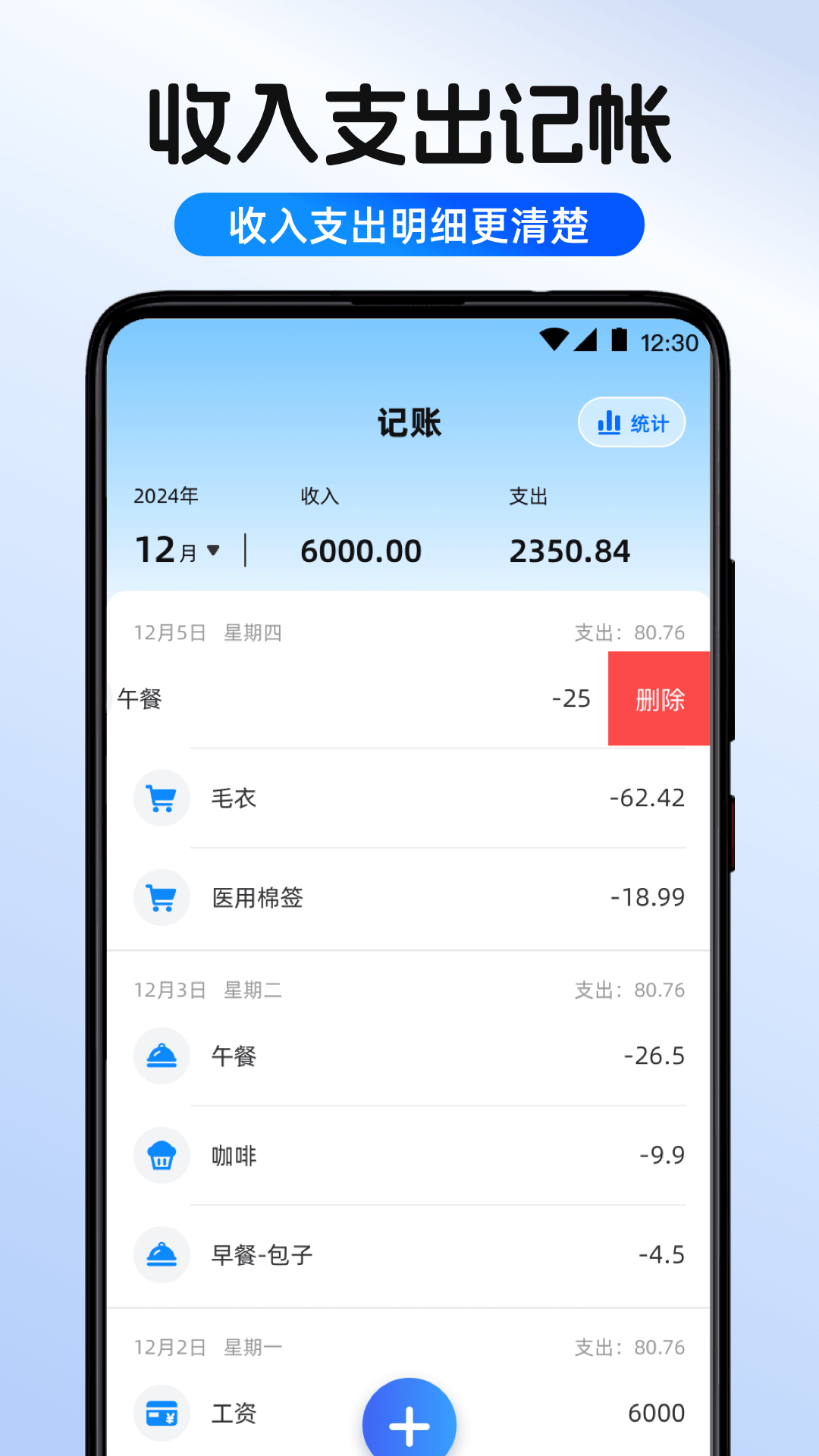Collapse the December 3rd entries section
Image resolution: width=819 pixels, height=1456 pixels.
206,990
